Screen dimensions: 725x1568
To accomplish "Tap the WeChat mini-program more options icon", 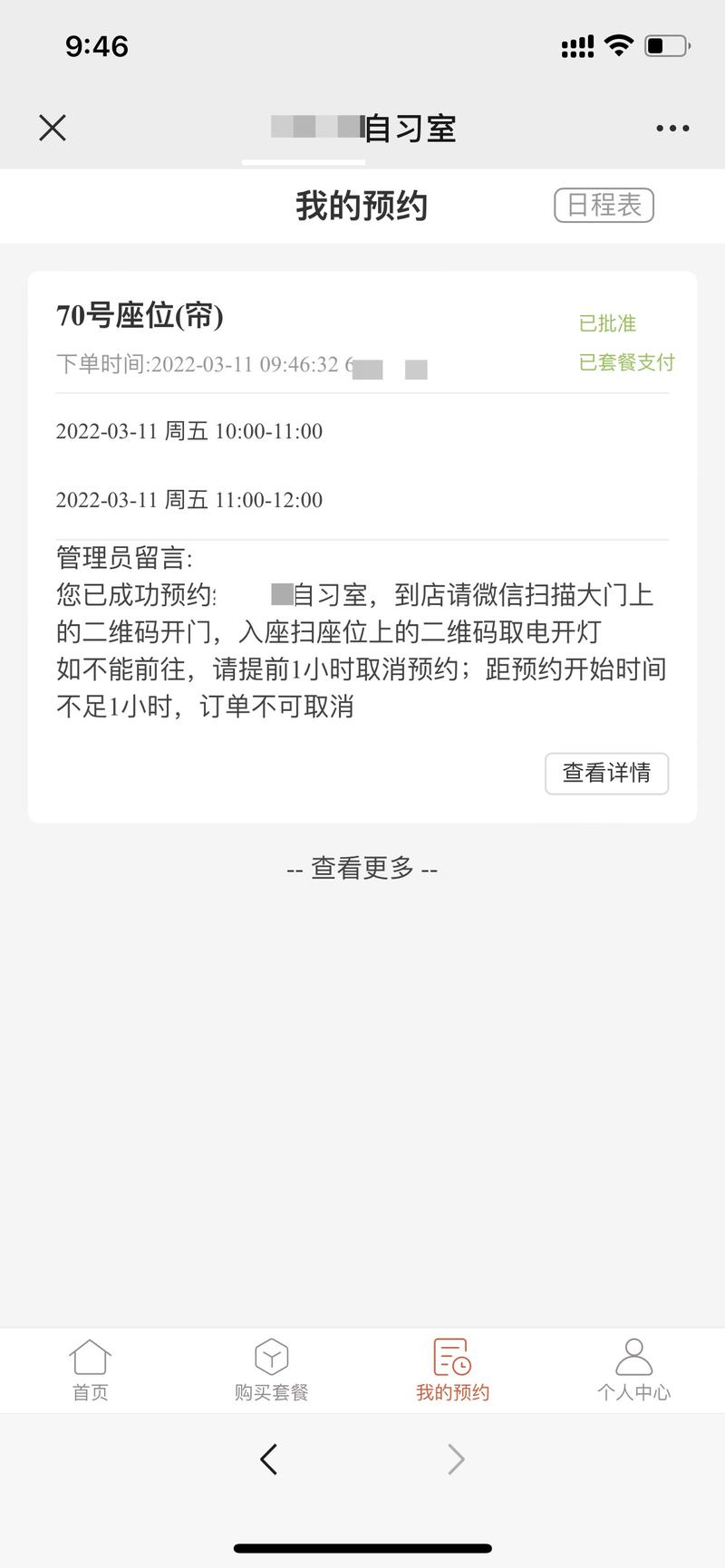I will tap(671, 127).
